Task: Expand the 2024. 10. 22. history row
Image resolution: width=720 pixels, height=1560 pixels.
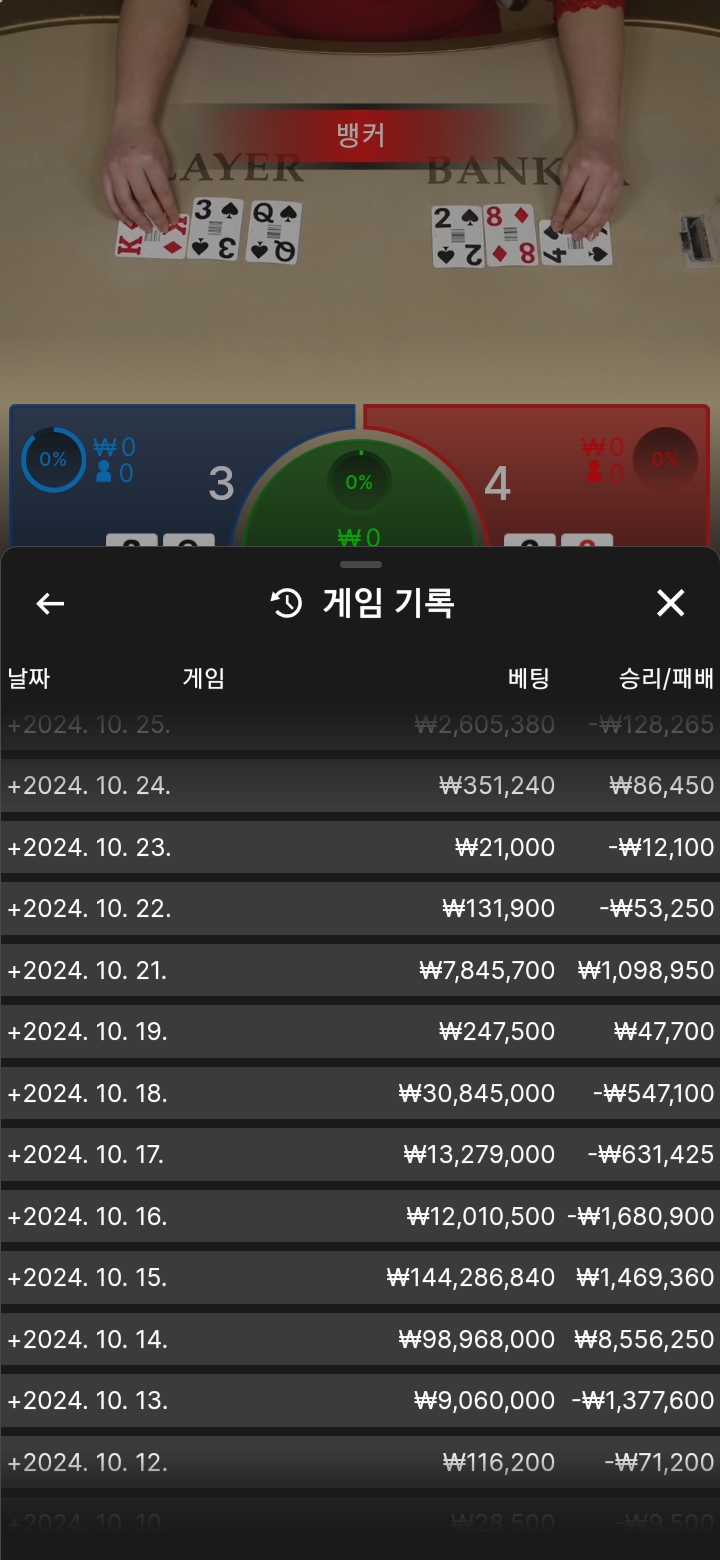Action: pyautogui.click(x=360, y=909)
